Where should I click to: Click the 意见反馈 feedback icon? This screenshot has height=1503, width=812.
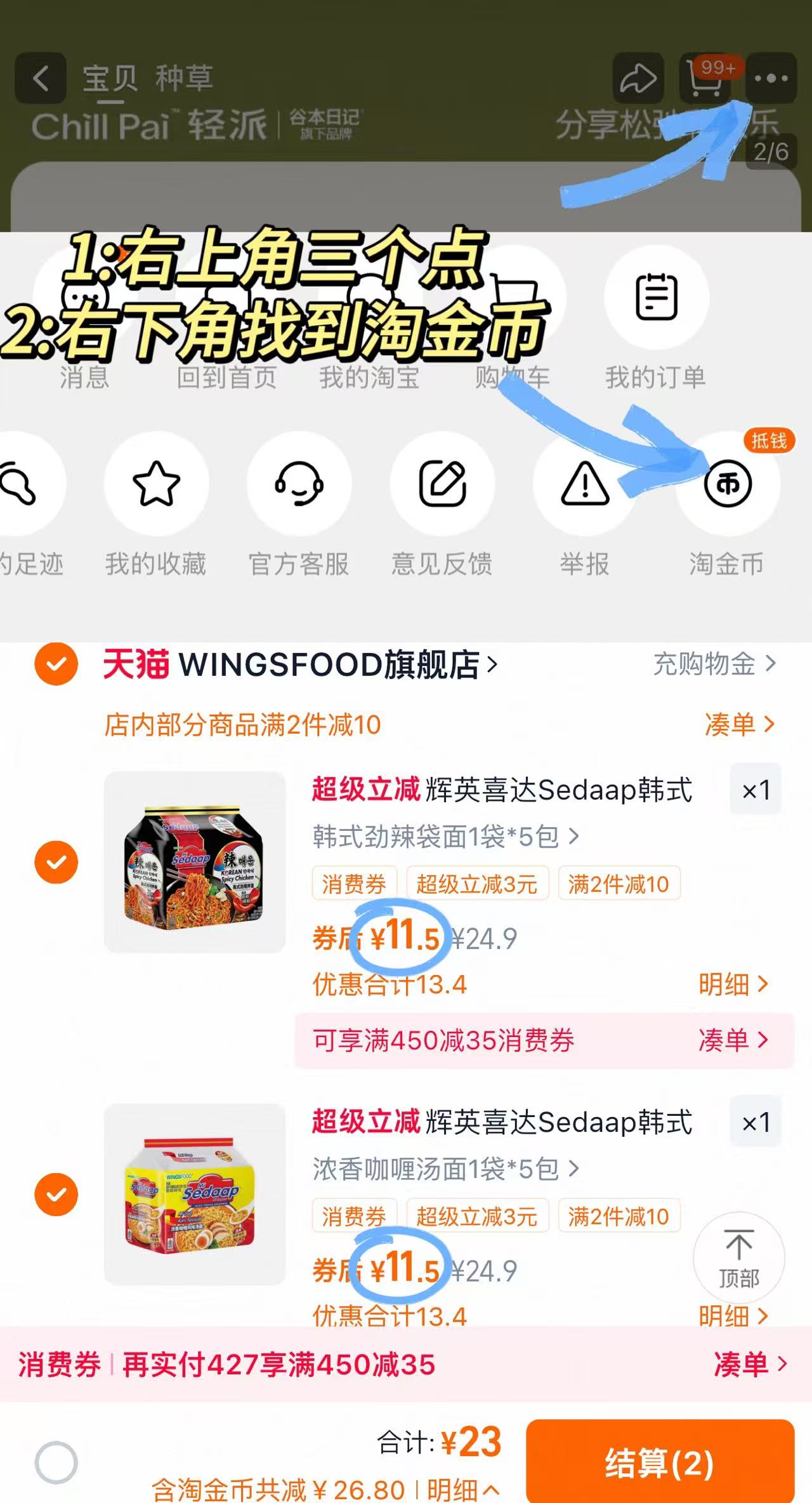pyautogui.click(x=443, y=482)
